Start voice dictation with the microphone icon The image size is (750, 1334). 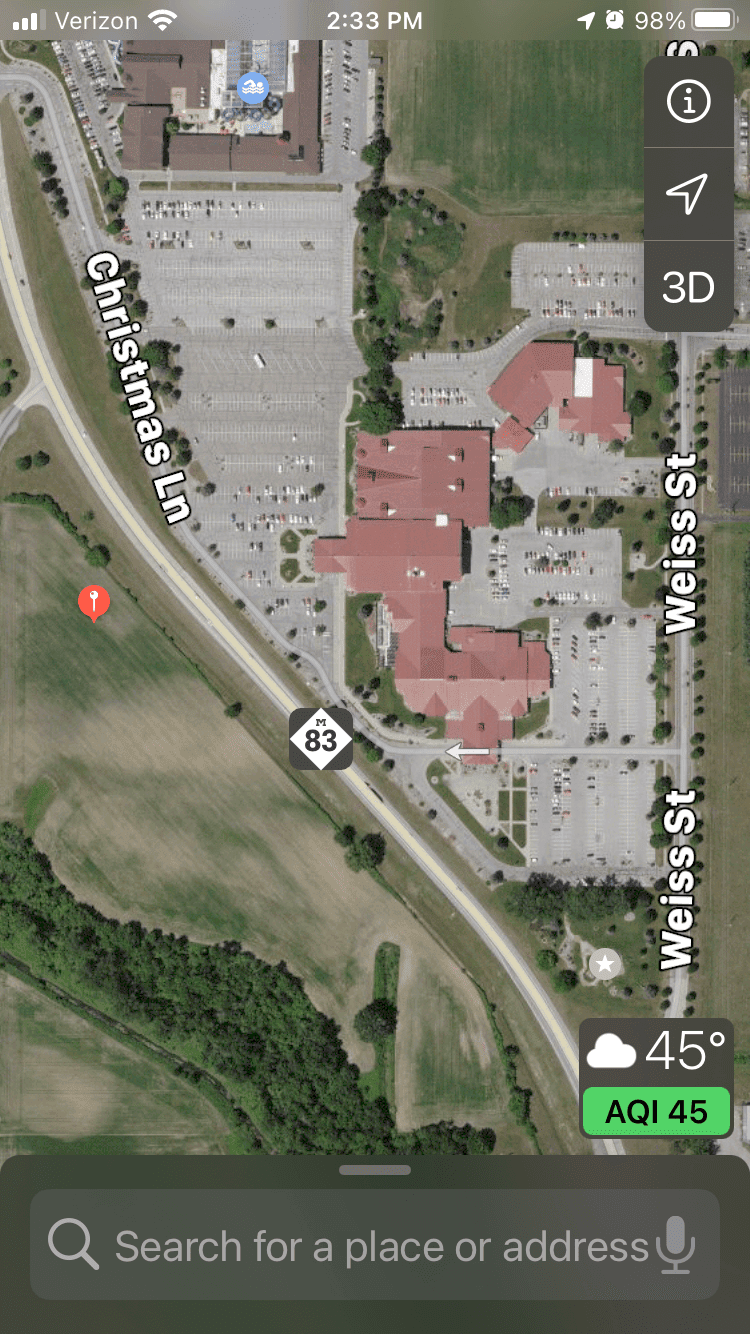tap(676, 1245)
